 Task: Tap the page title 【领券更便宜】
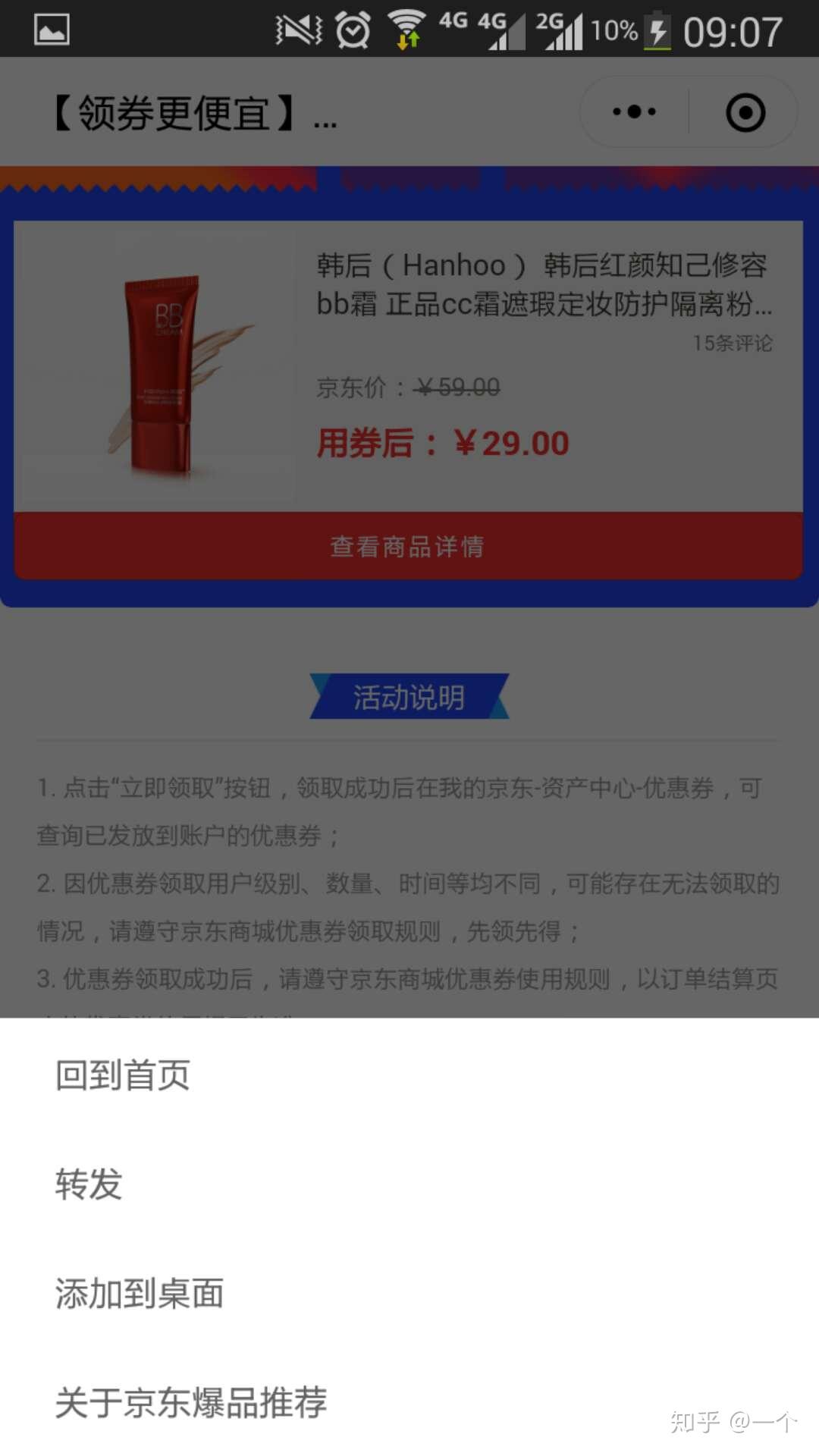click(x=190, y=111)
